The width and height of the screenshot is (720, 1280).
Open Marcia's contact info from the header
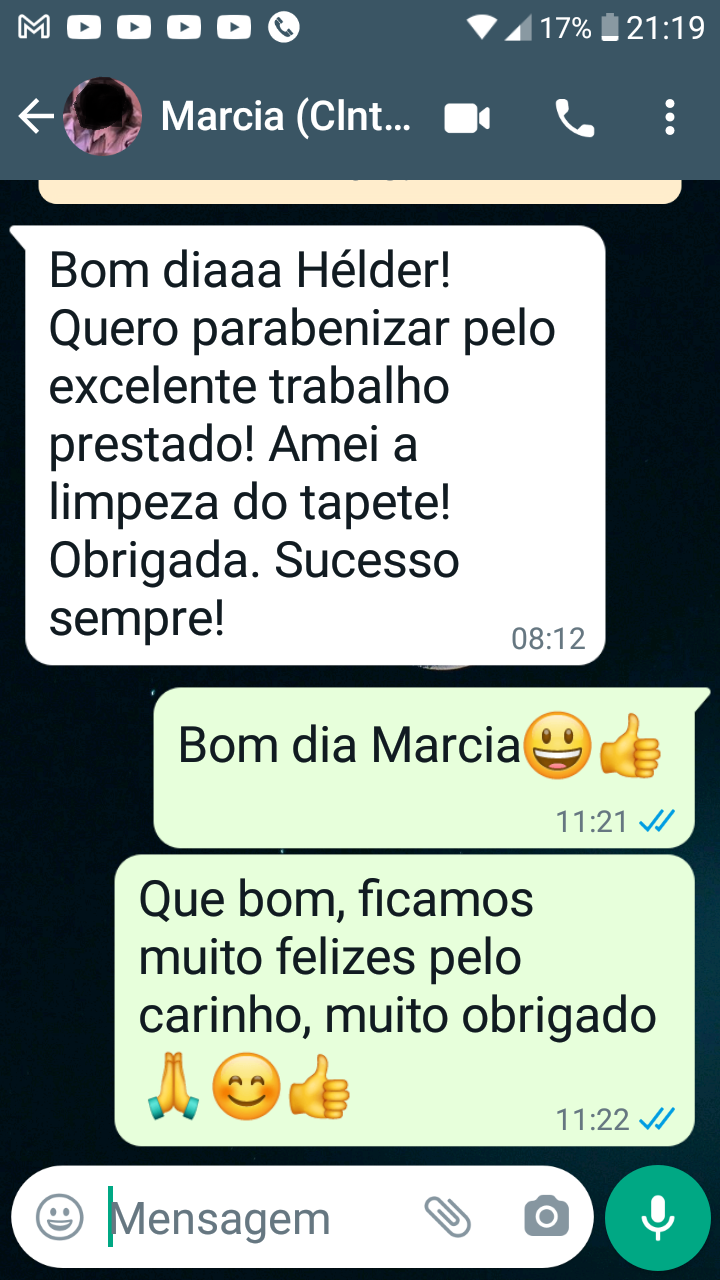click(x=285, y=118)
